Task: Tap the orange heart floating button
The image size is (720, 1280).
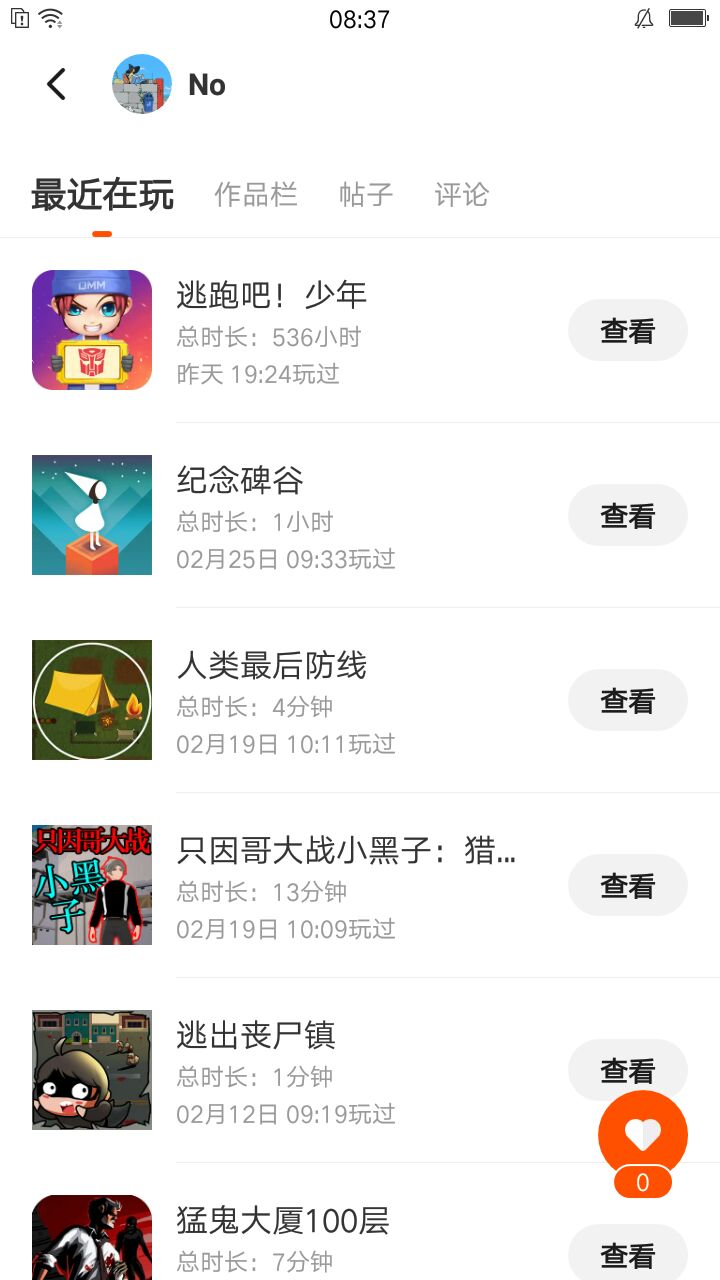Action: 642,1134
